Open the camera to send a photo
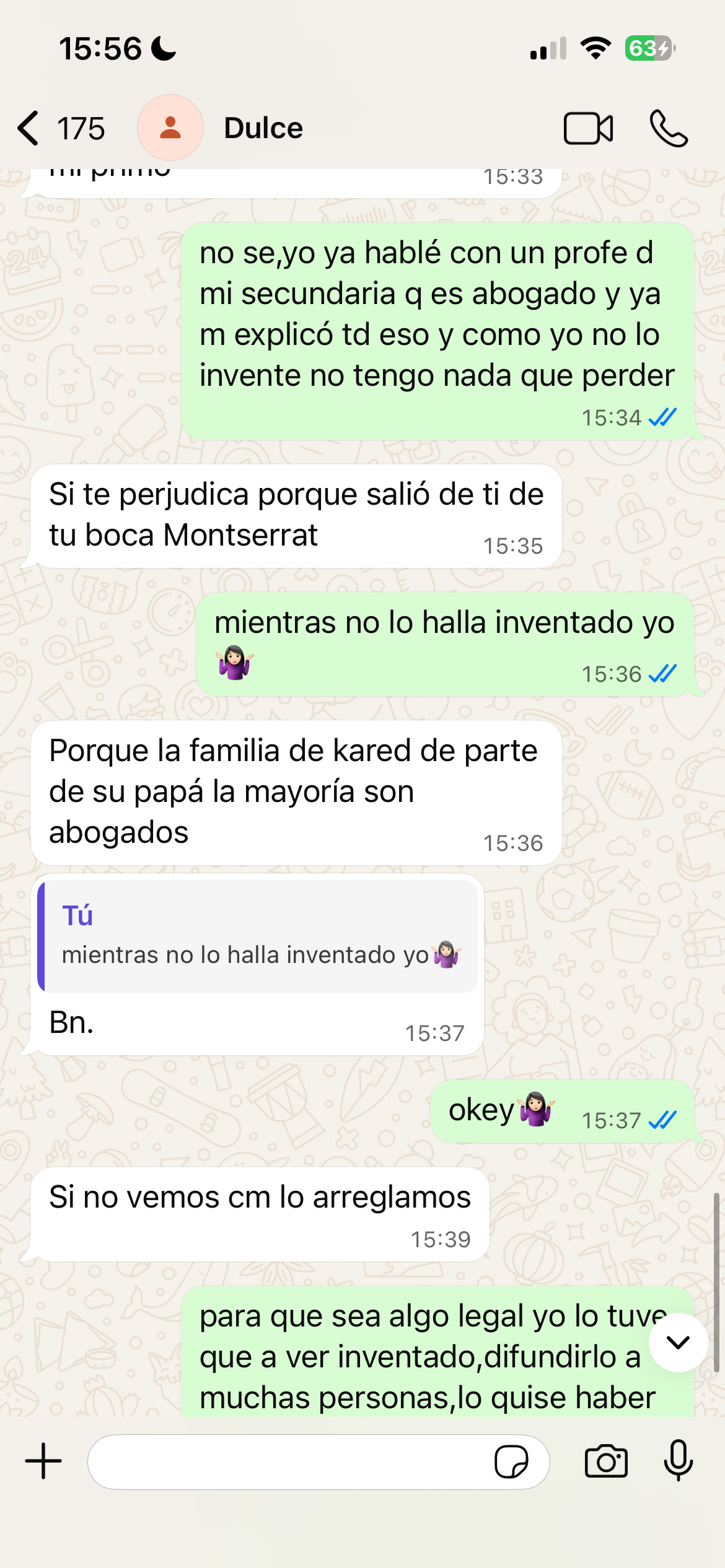Image resolution: width=725 pixels, height=1568 pixels. pos(606,1461)
